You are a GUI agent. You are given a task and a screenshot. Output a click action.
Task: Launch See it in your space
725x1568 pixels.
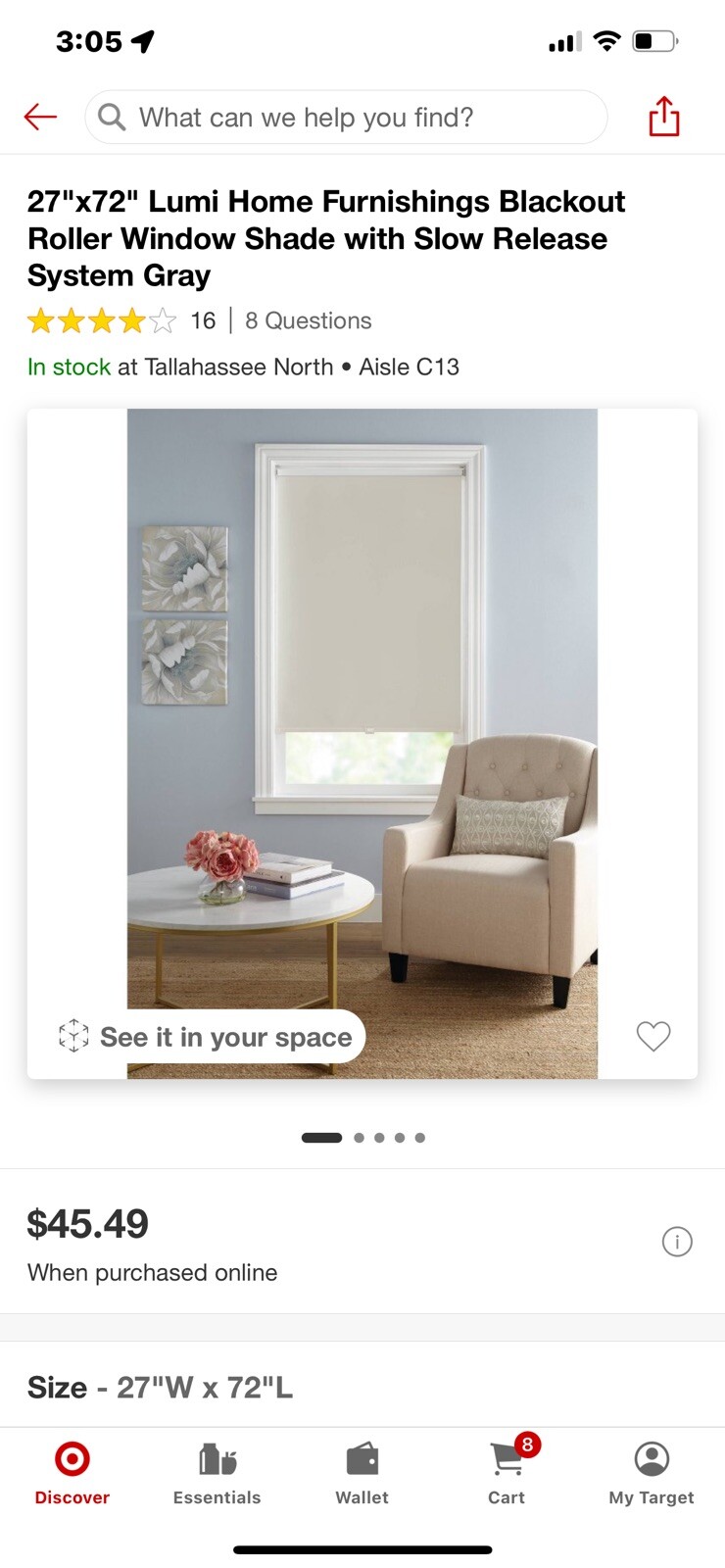click(207, 1037)
